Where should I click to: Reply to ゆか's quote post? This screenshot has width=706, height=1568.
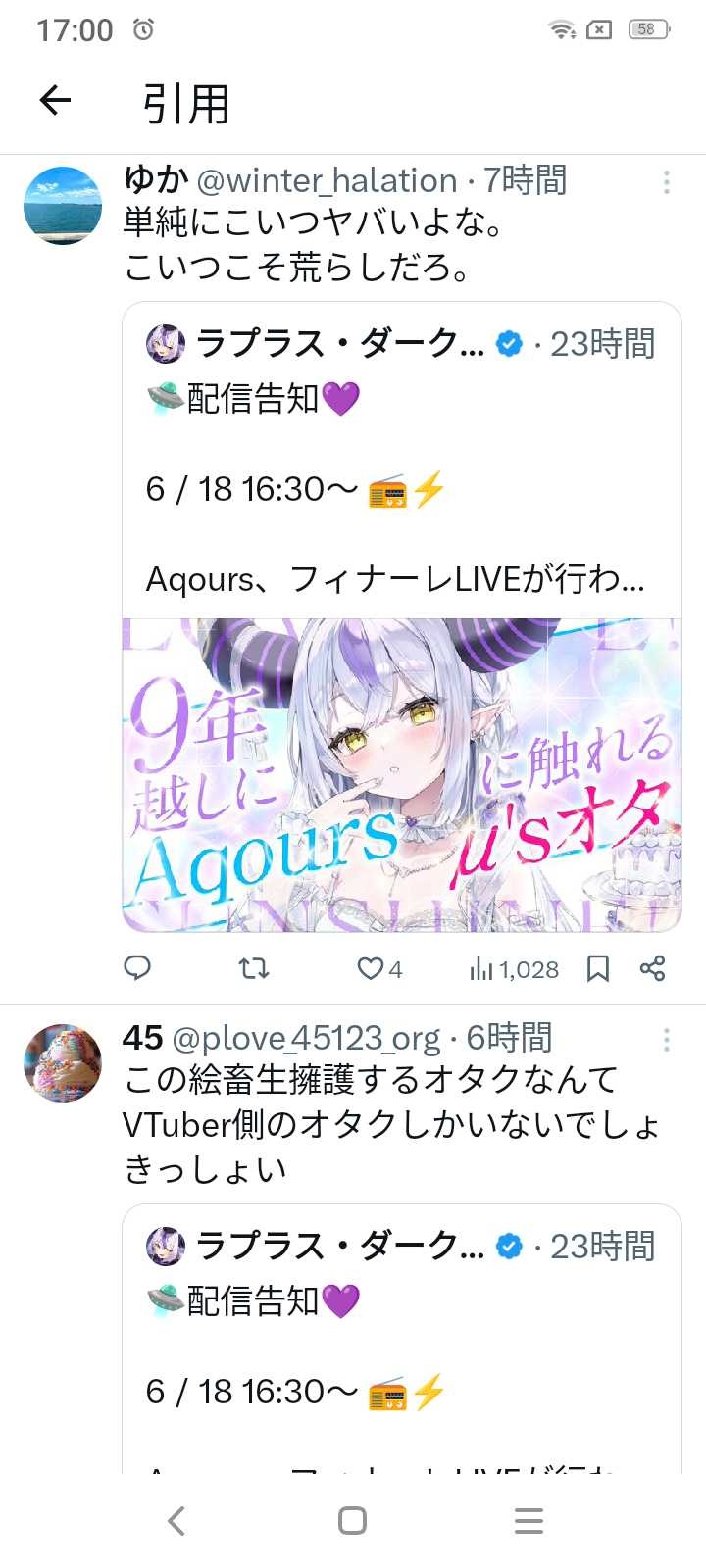pyautogui.click(x=137, y=968)
